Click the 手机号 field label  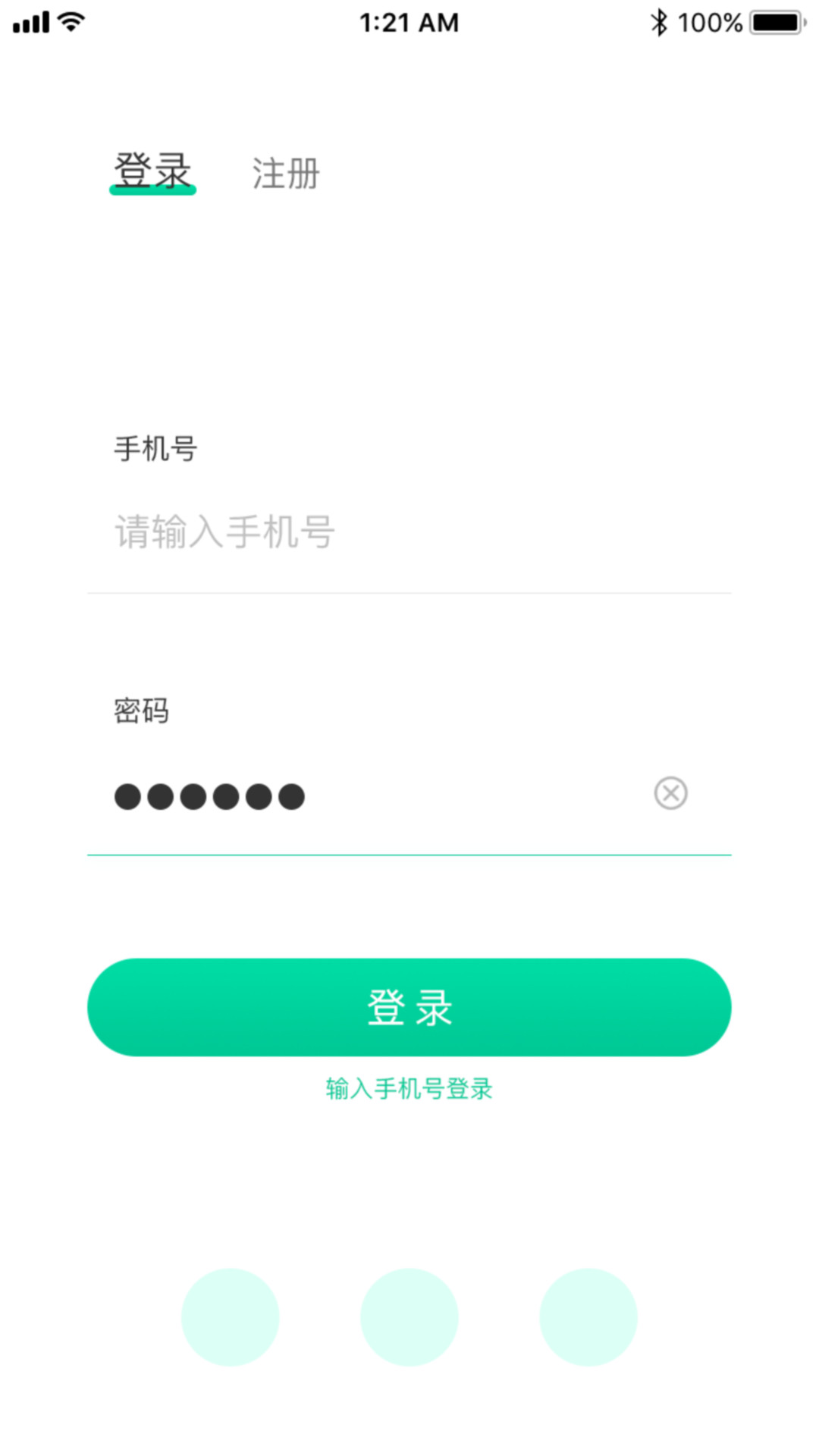155,449
